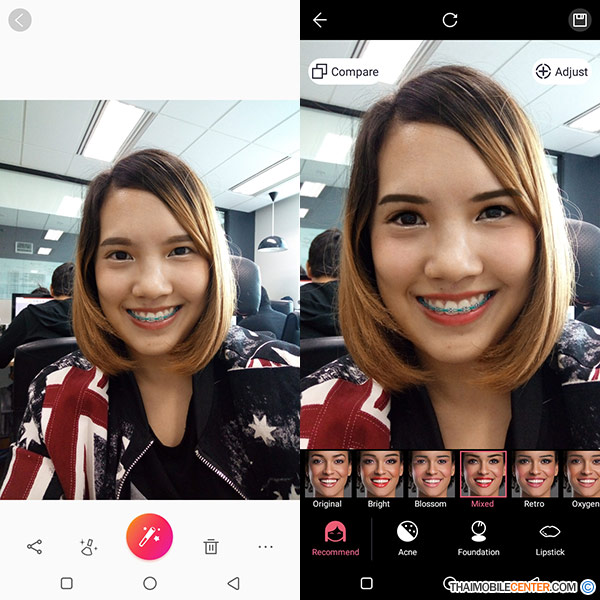Open the Foundation tool

pos(479,538)
